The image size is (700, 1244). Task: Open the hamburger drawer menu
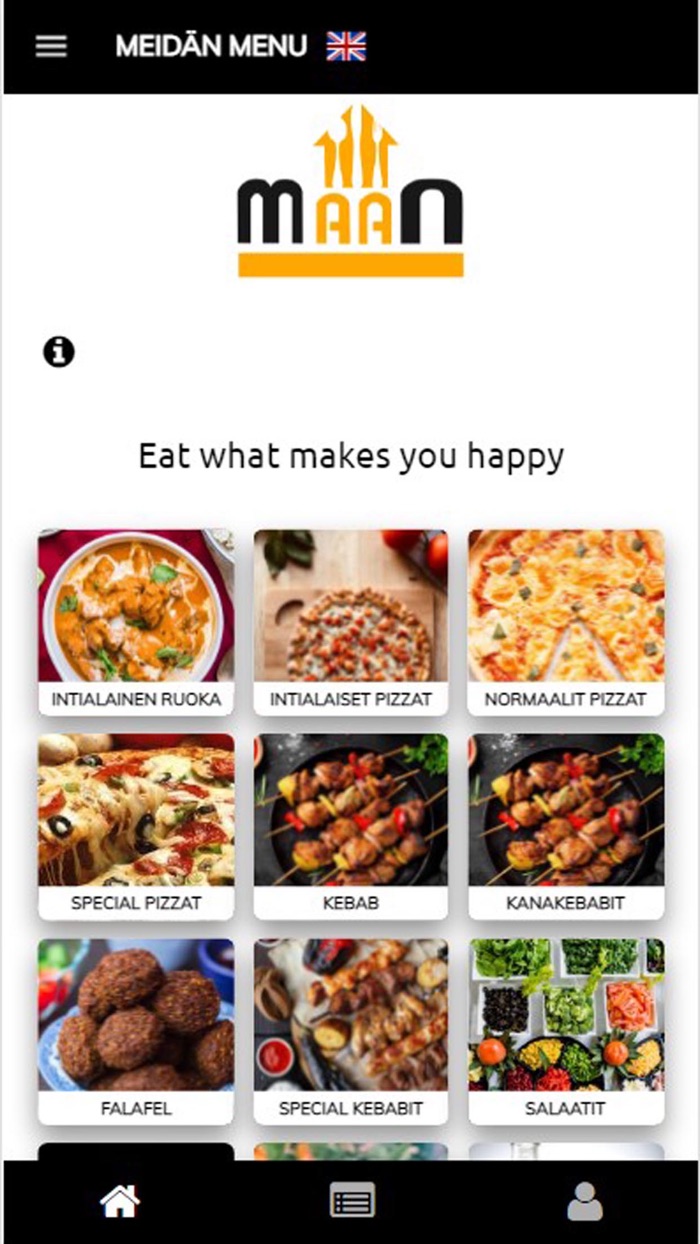coord(51,46)
